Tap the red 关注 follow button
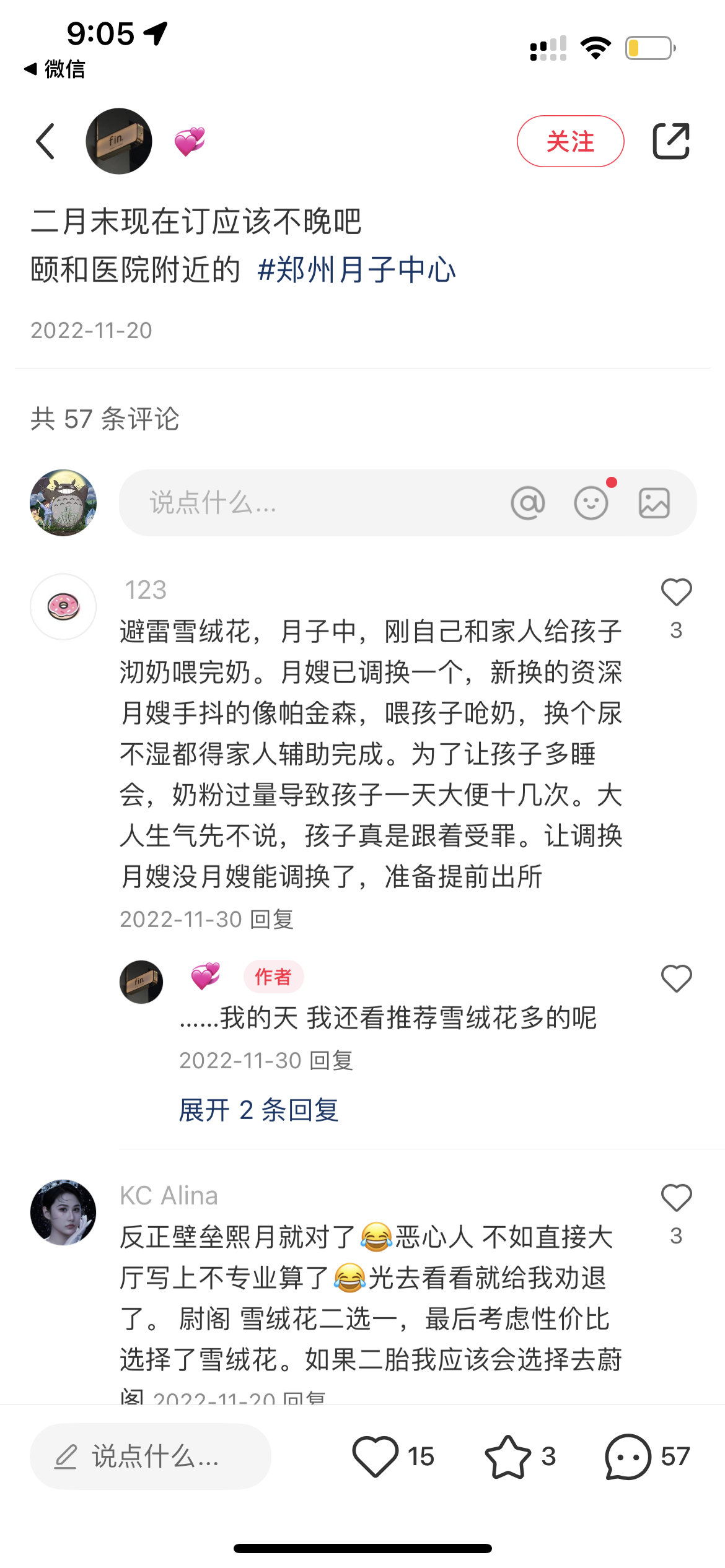 pyautogui.click(x=570, y=141)
